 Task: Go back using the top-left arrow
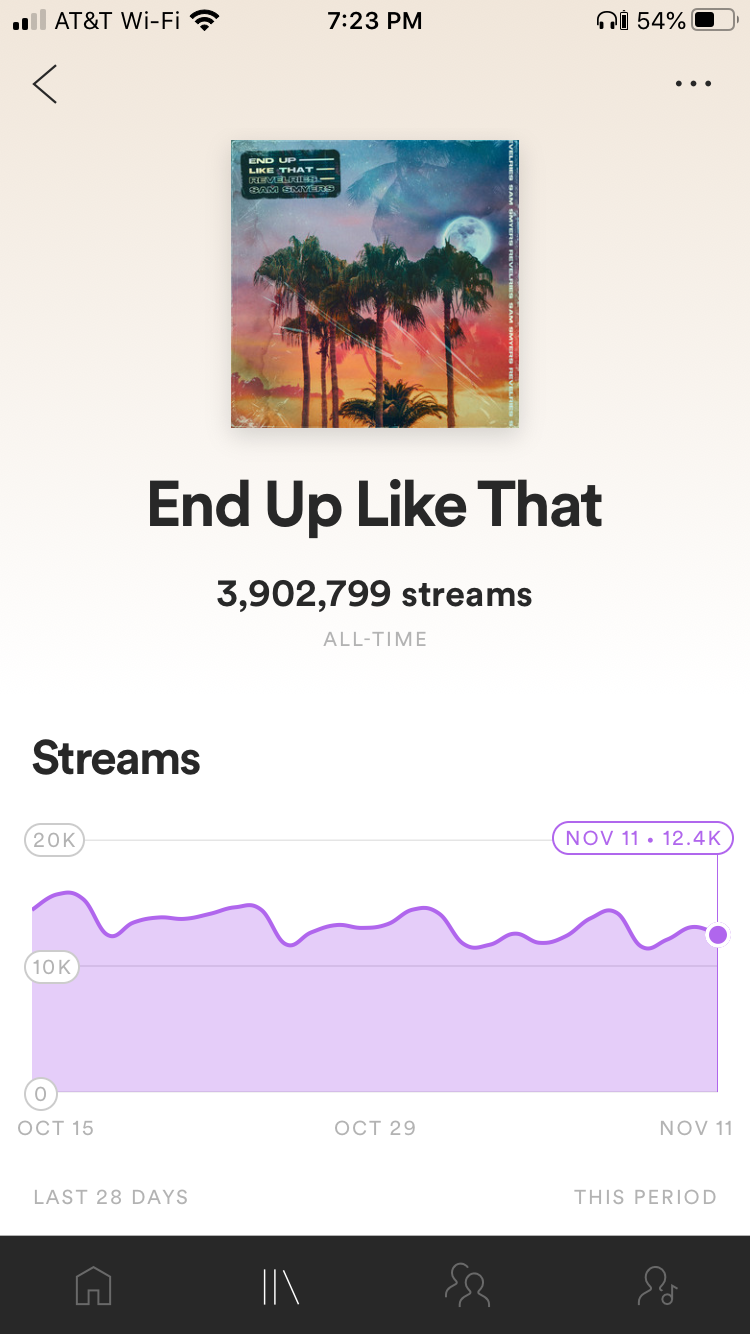click(x=45, y=84)
